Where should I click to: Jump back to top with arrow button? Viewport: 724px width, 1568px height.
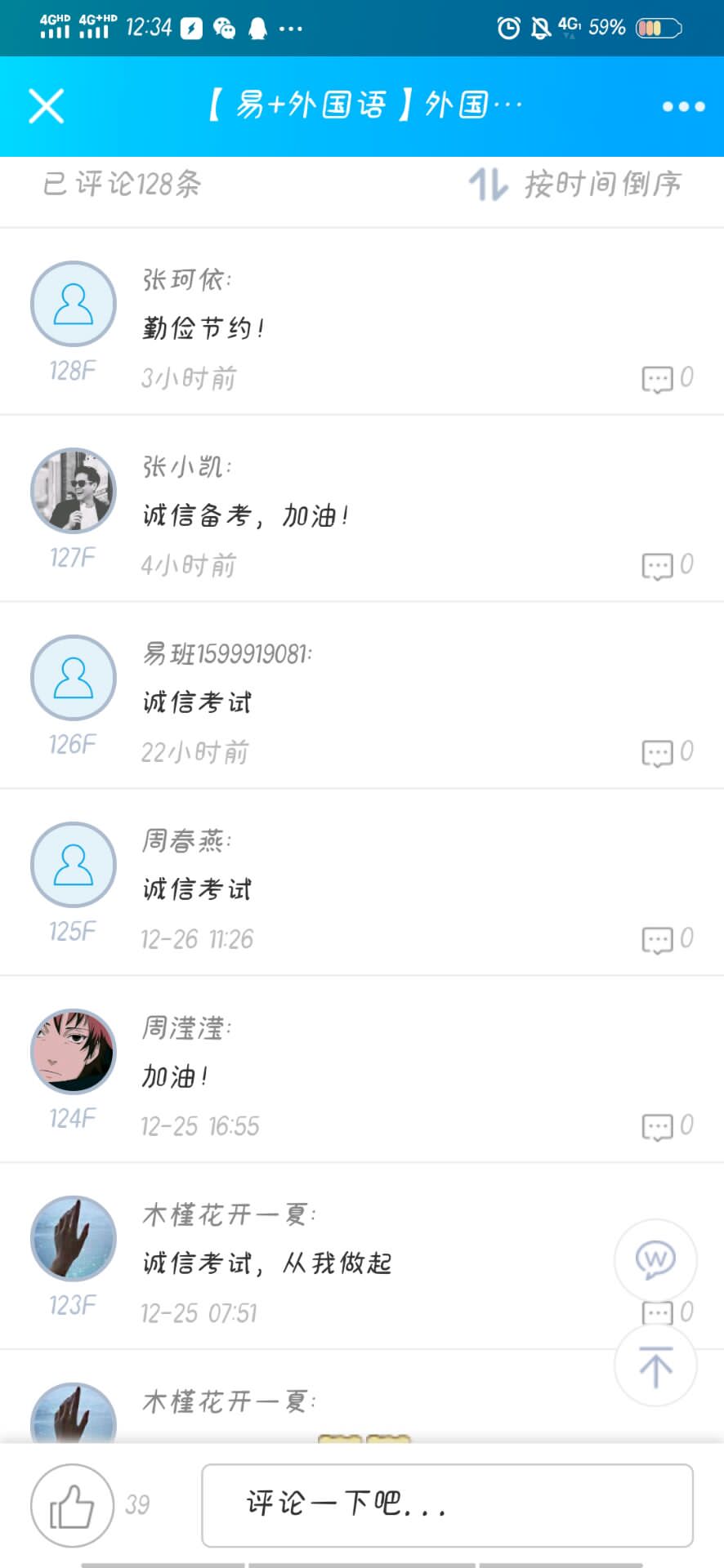click(655, 1366)
